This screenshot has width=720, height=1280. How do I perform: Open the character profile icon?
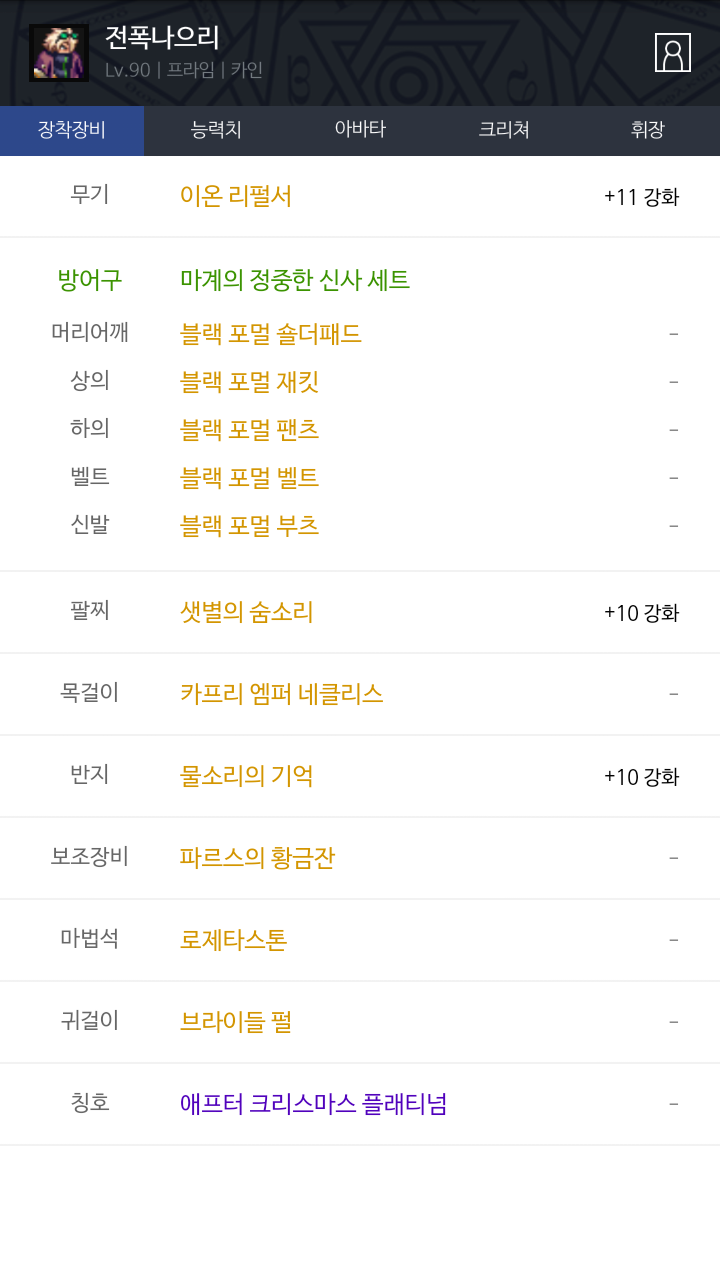(672, 53)
